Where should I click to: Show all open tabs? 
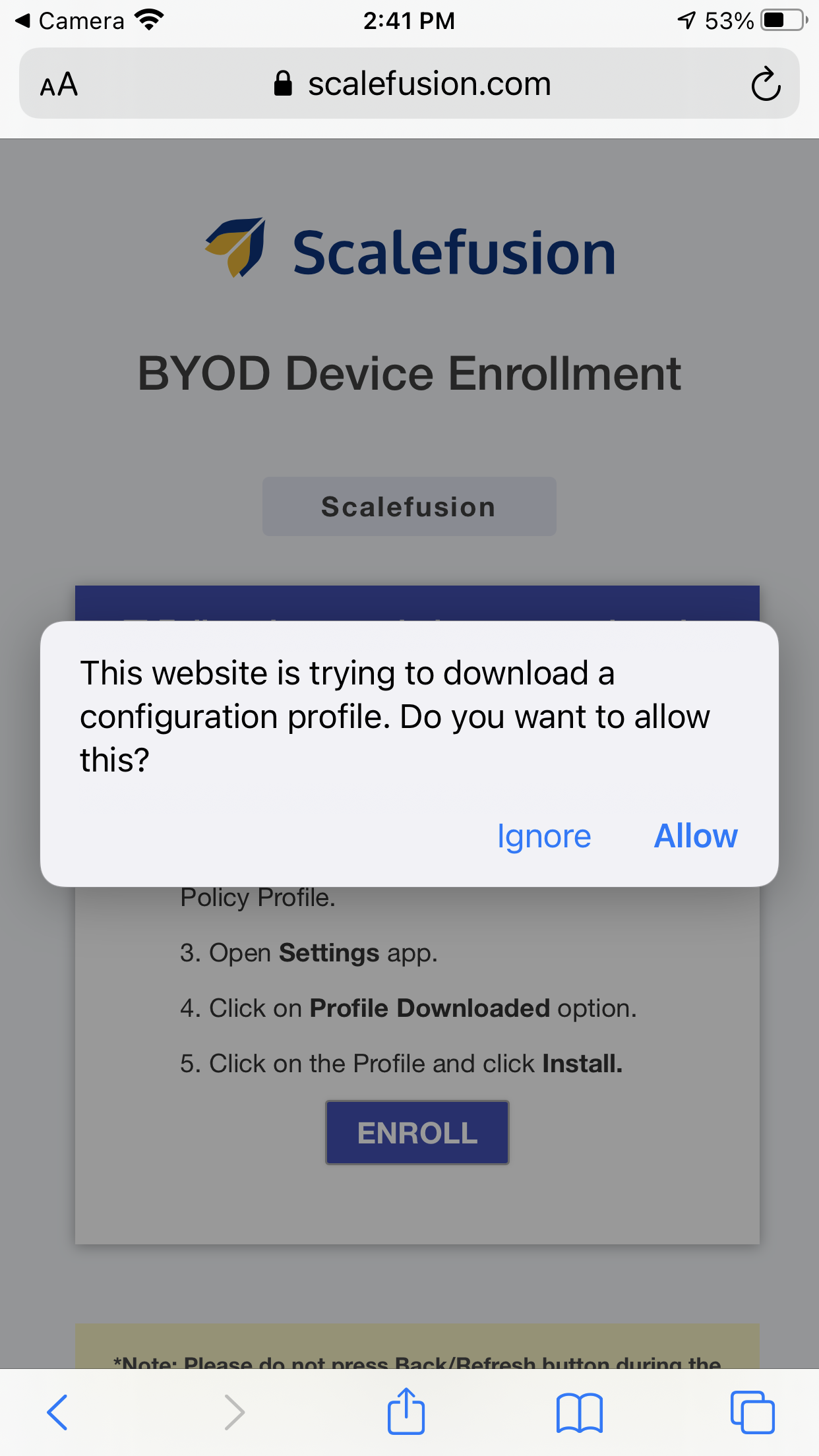pyautogui.click(x=752, y=1412)
